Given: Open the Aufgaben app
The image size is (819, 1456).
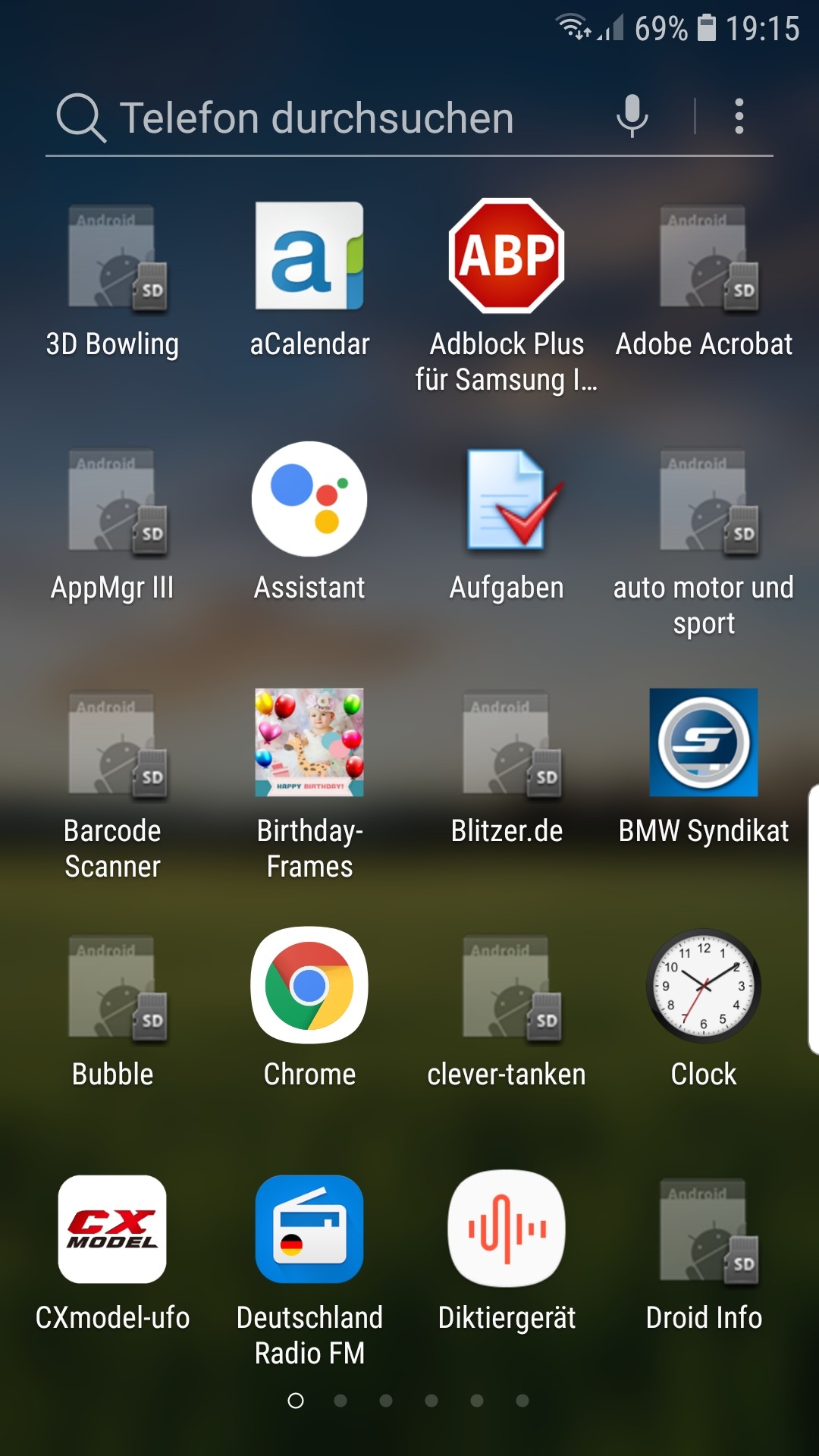Looking at the screenshot, I should (507, 499).
